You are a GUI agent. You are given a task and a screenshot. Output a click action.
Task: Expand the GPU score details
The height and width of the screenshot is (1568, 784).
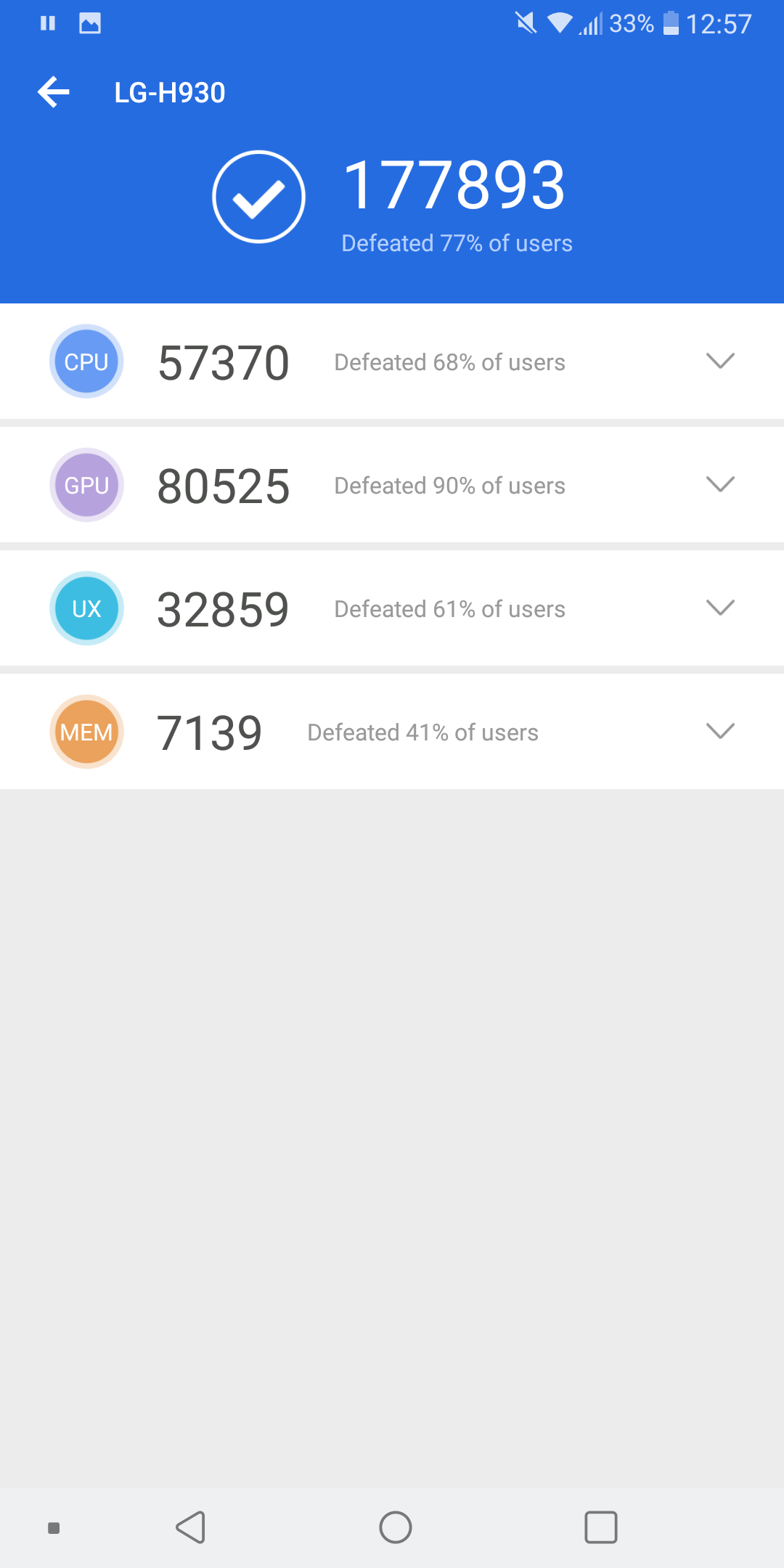point(720,484)
